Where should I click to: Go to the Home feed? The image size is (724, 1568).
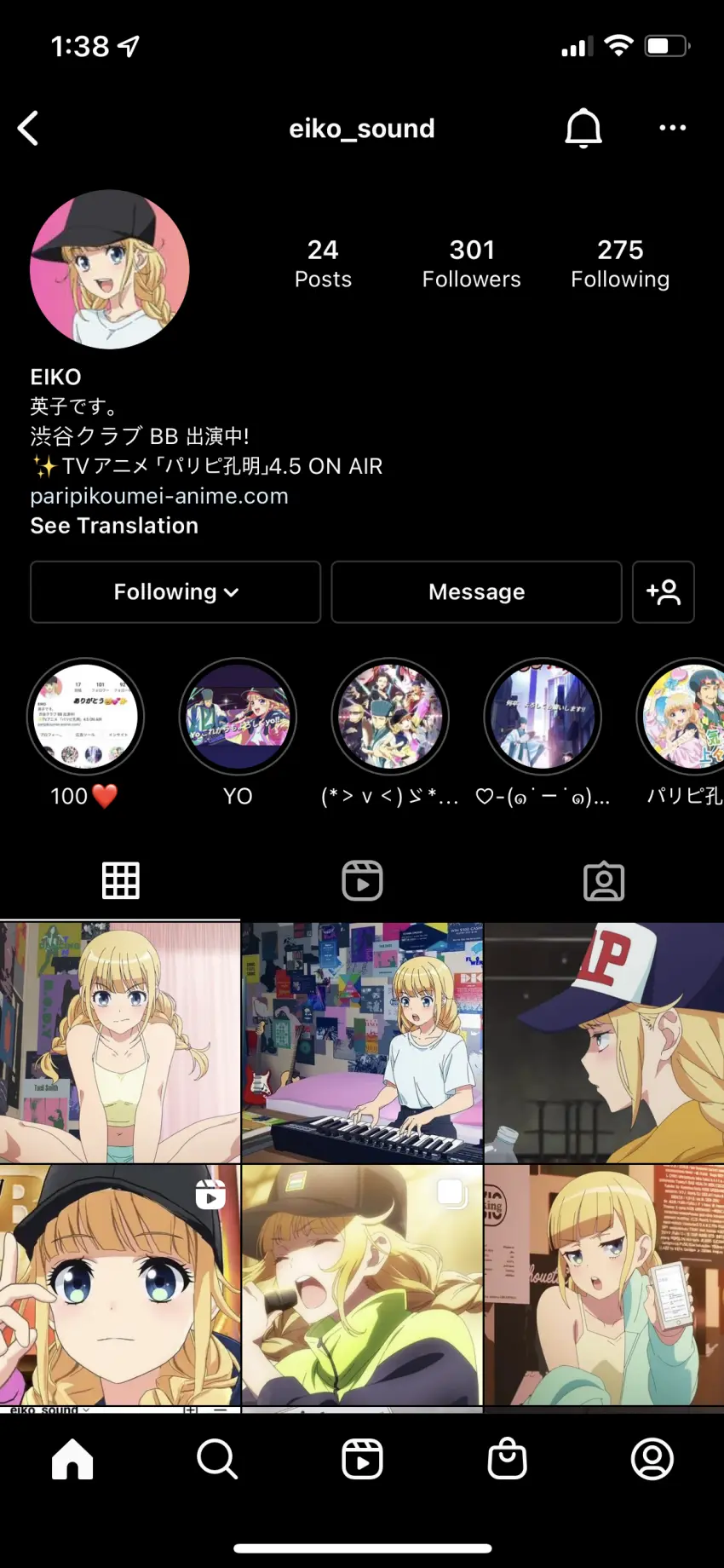72,1459
